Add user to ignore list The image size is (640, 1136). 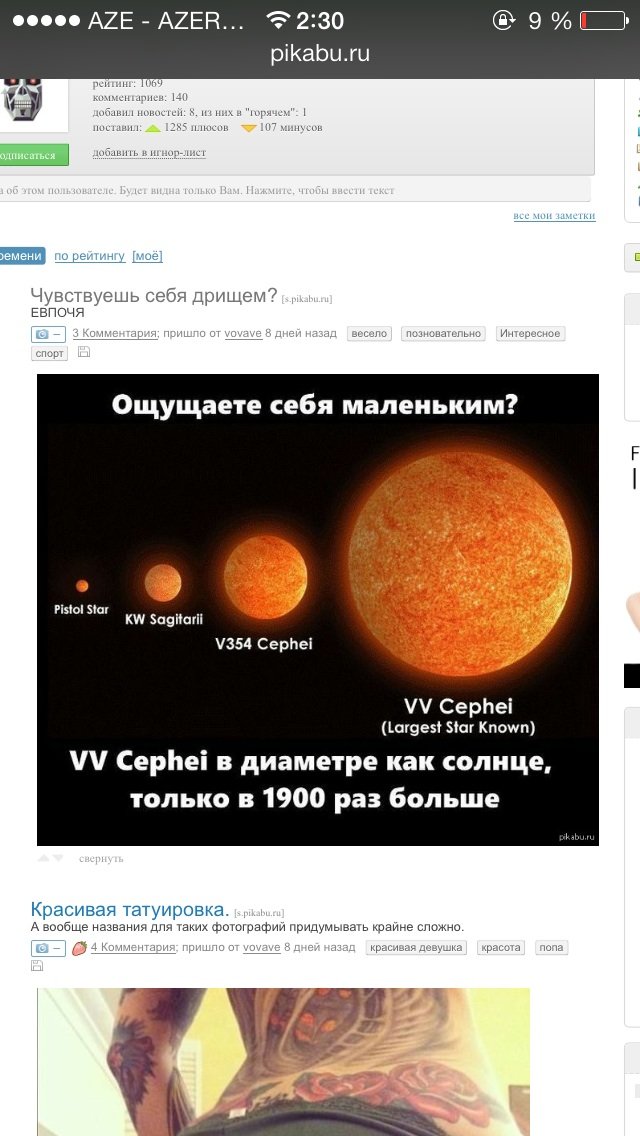coord(149,153)
